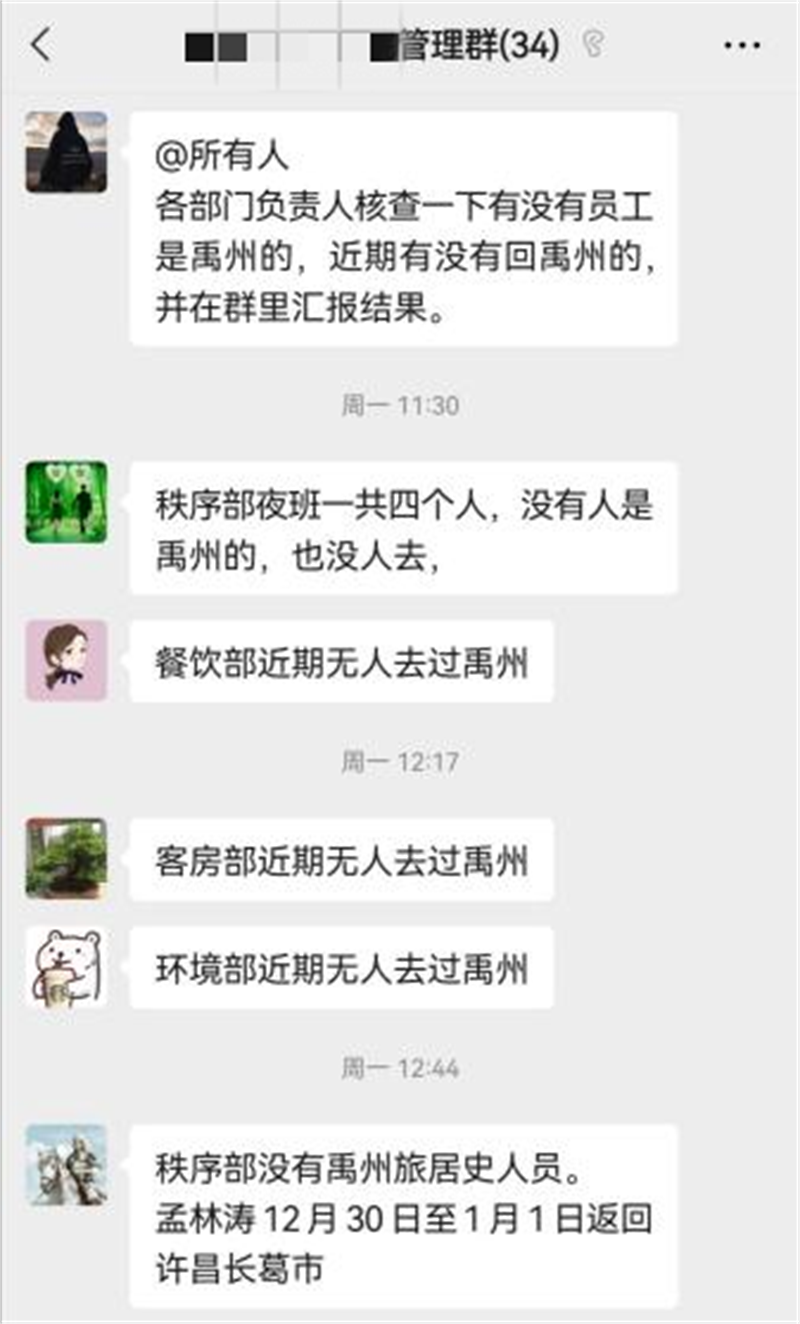Open the statue avatar of 孟林涛 message sender
This screenshot has width=800, height=1324.
[66, 1164]
